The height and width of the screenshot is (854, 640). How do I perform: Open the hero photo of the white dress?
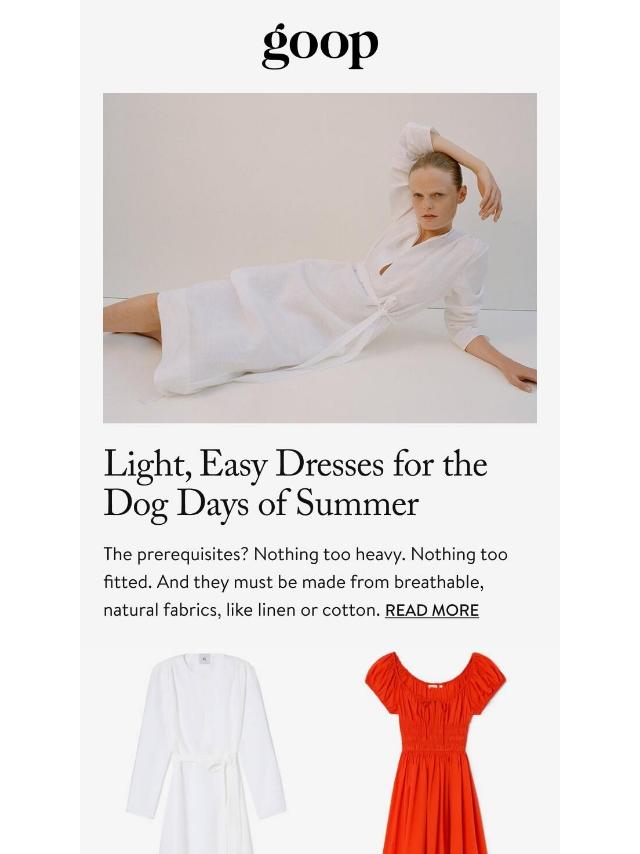(320, 258)
